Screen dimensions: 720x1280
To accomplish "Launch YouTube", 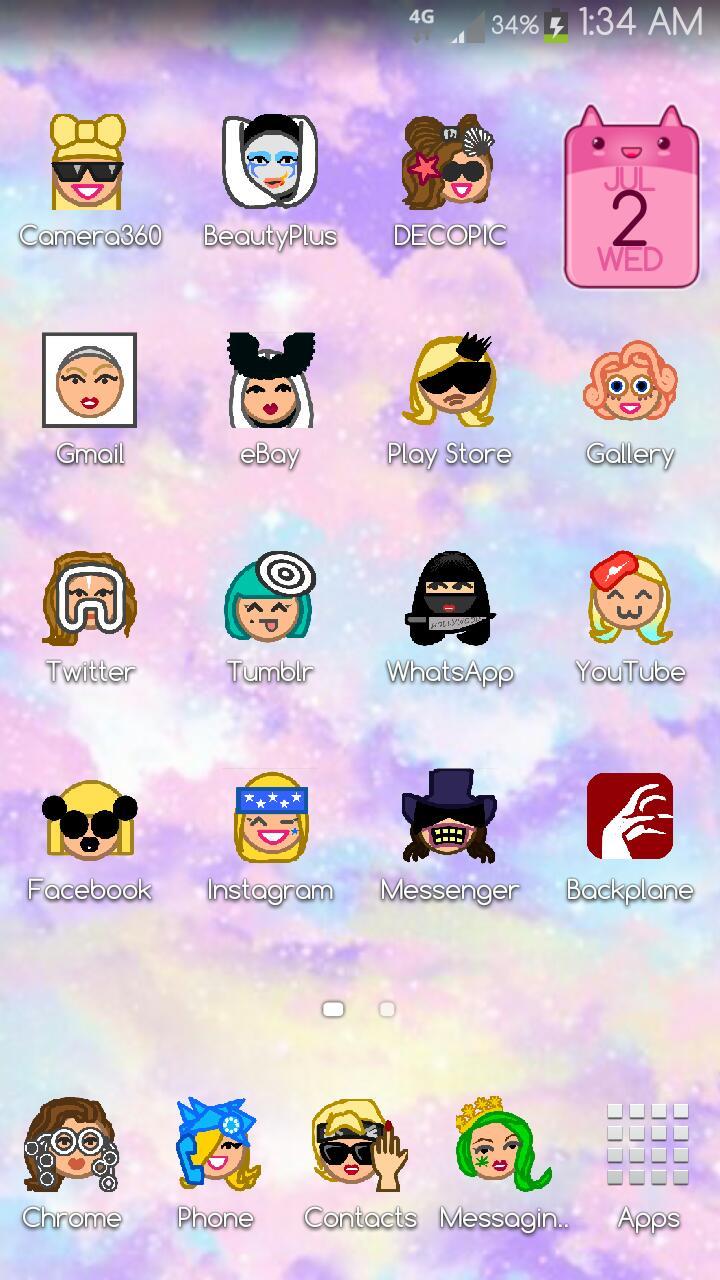I will click(x=629, y=599).
